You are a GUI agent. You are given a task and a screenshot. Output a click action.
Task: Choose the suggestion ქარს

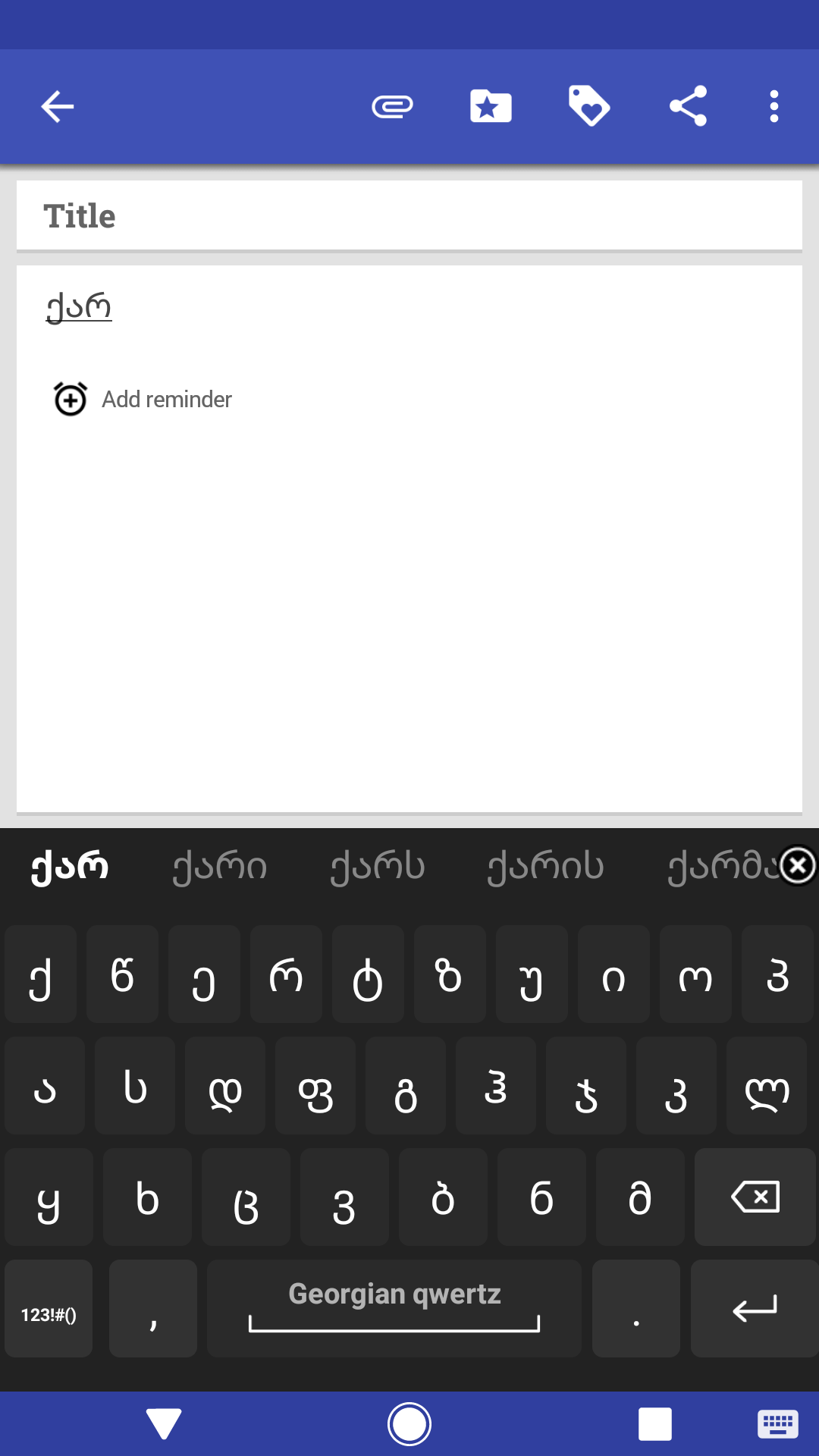[x=378, y=866]
